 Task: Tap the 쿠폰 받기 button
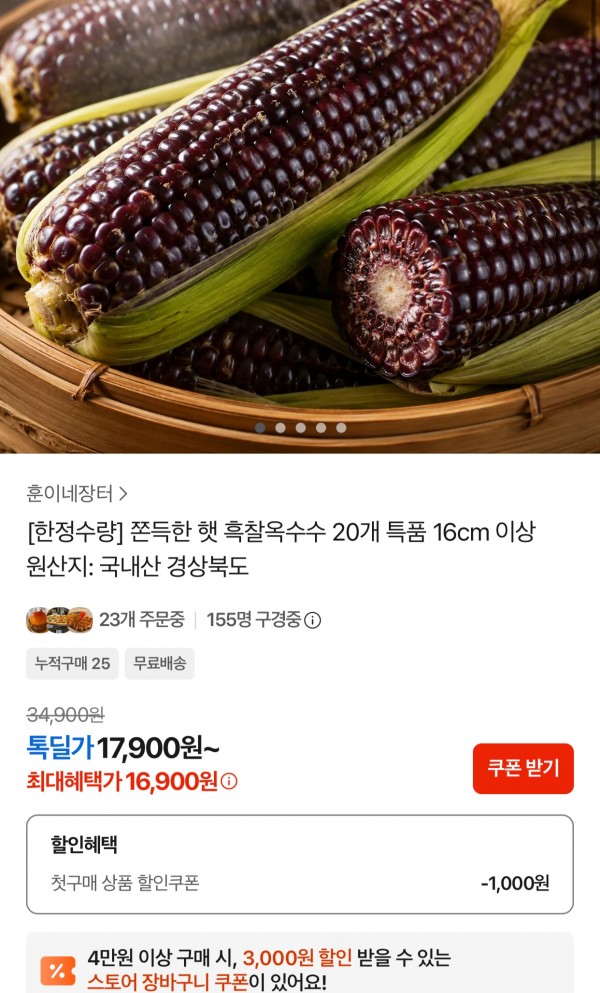[x=523, y=768]
